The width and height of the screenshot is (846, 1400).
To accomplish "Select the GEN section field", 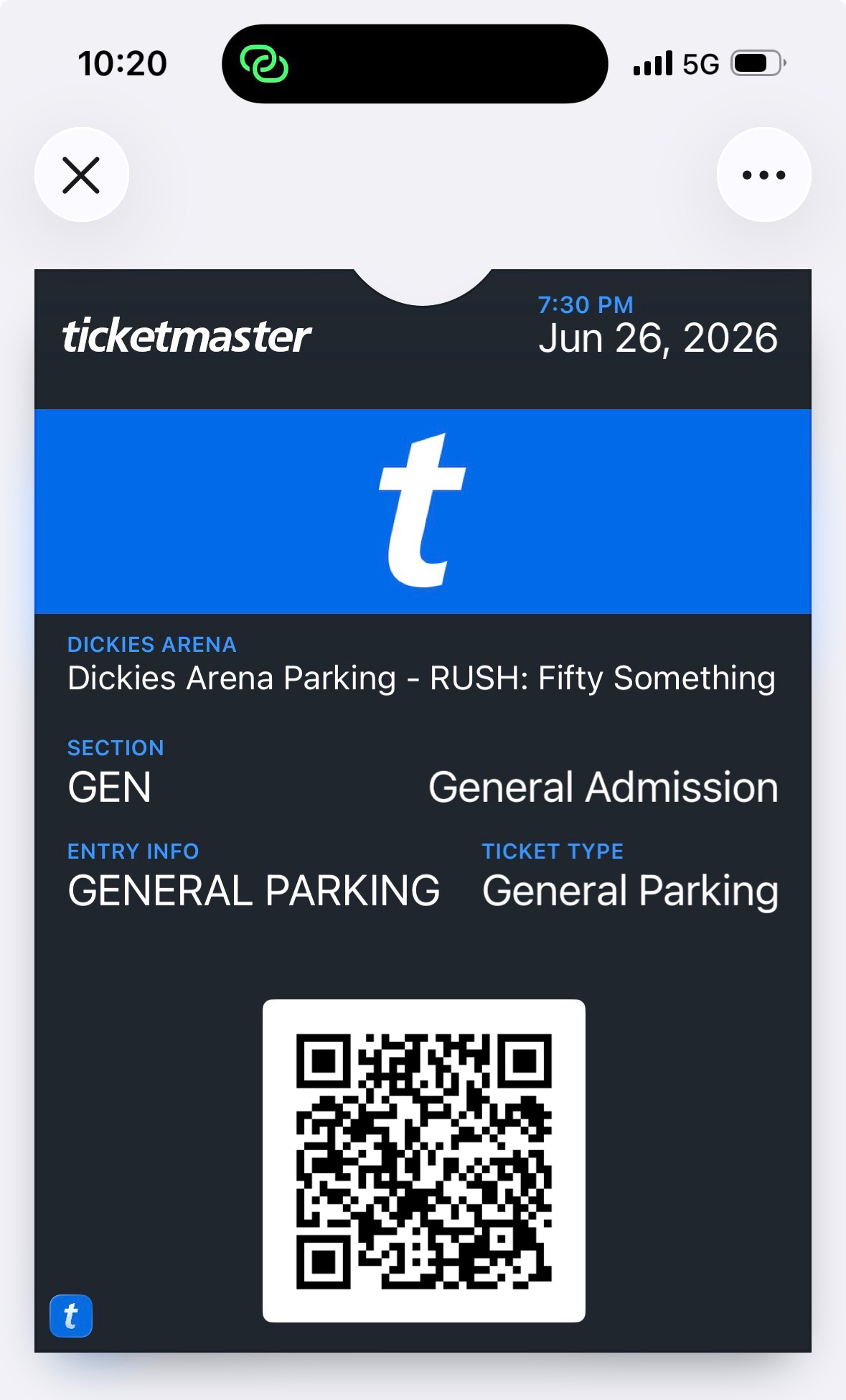I will point(109,788).
